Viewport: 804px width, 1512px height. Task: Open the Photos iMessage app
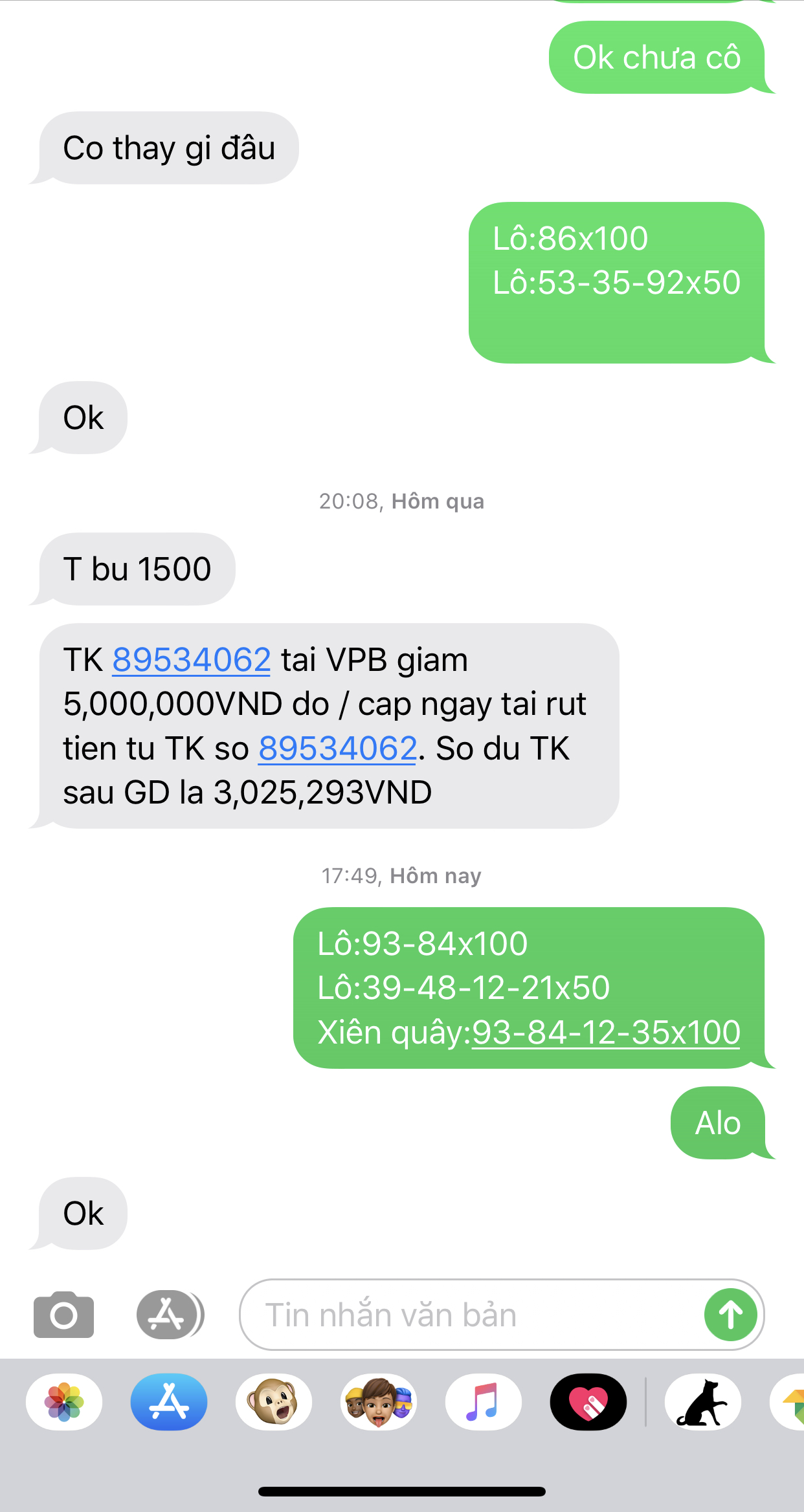coord(64,1401)
